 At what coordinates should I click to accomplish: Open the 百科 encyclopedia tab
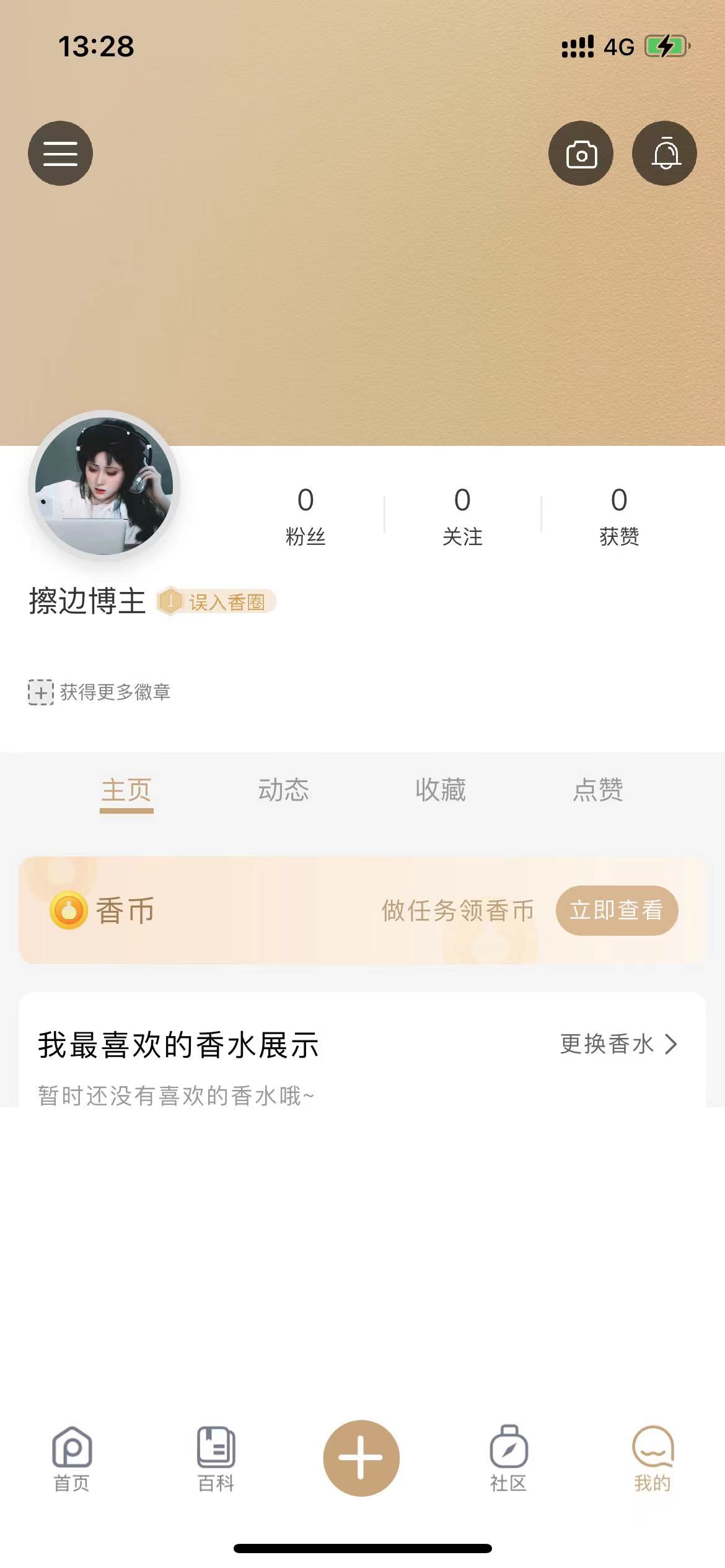pyautogui.click(x=216, y=1459)
